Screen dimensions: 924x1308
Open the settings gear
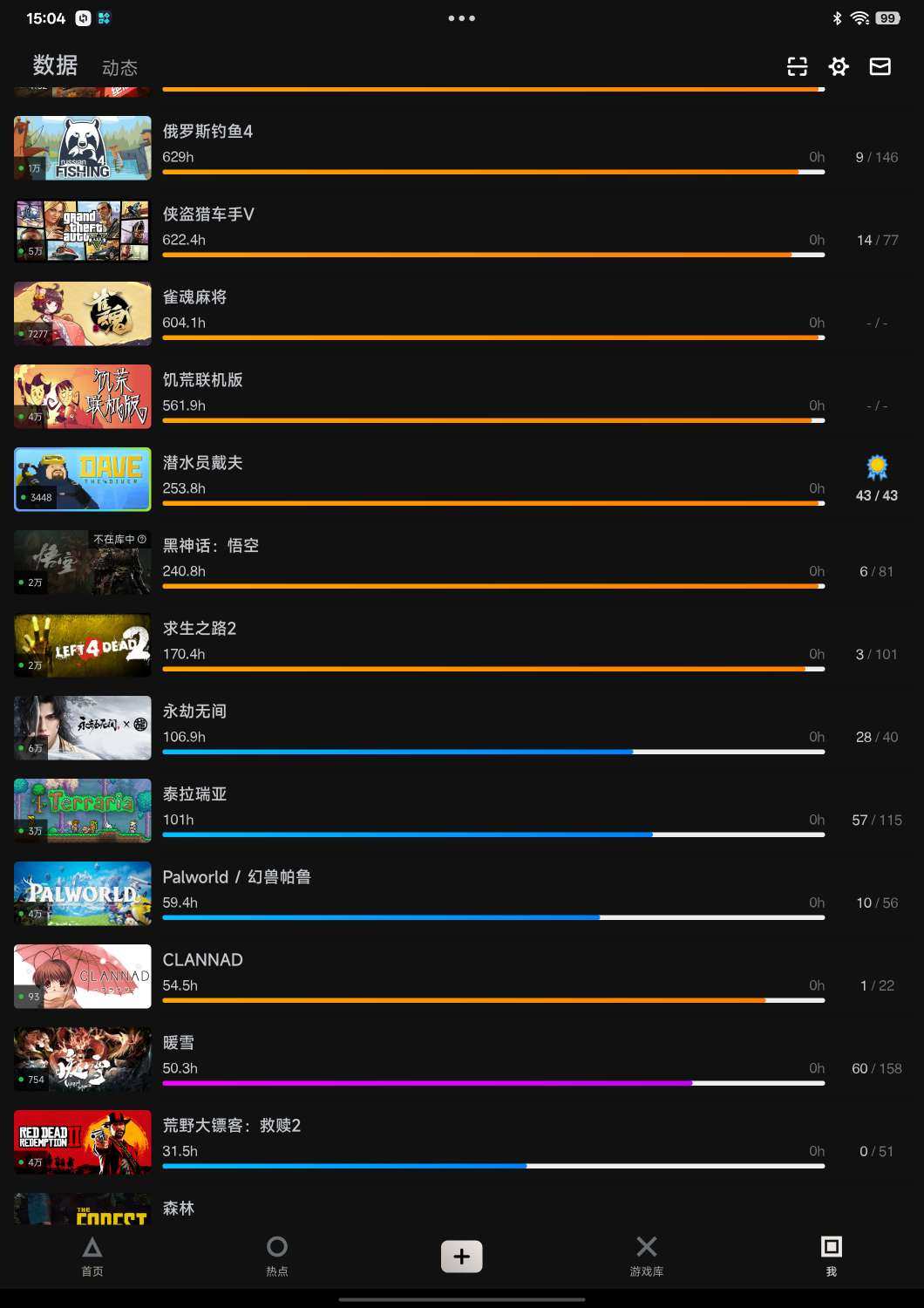click(839, 66)
